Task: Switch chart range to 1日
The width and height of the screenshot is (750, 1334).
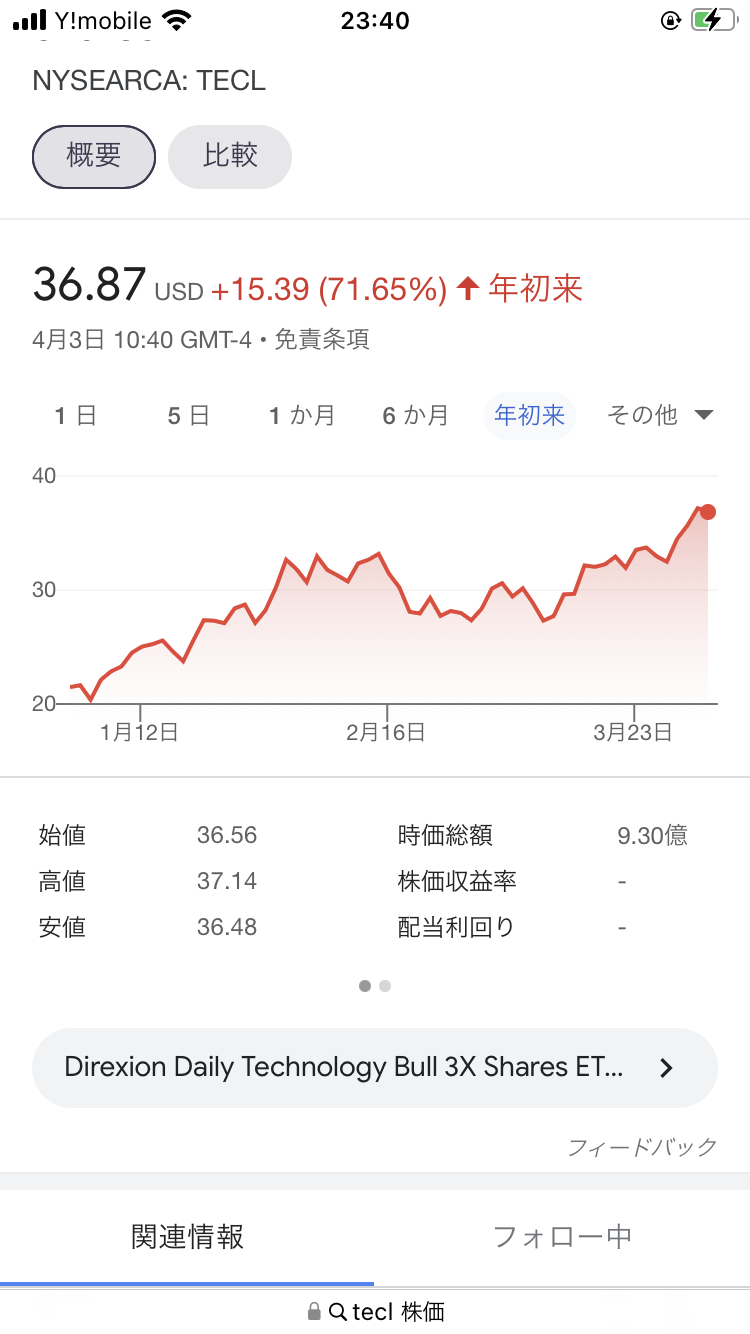Action: (x=76, y=415)
